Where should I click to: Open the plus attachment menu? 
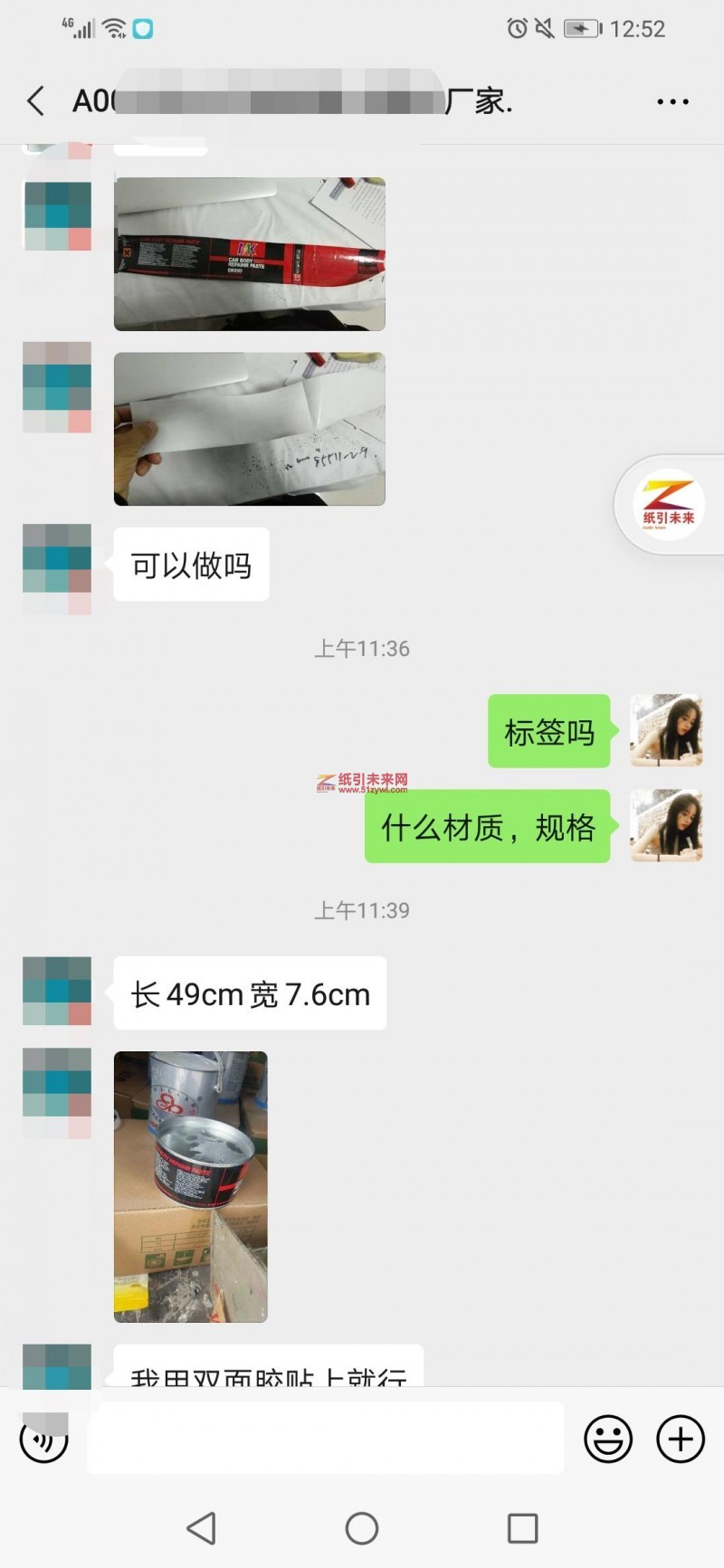pos(680,1439)
